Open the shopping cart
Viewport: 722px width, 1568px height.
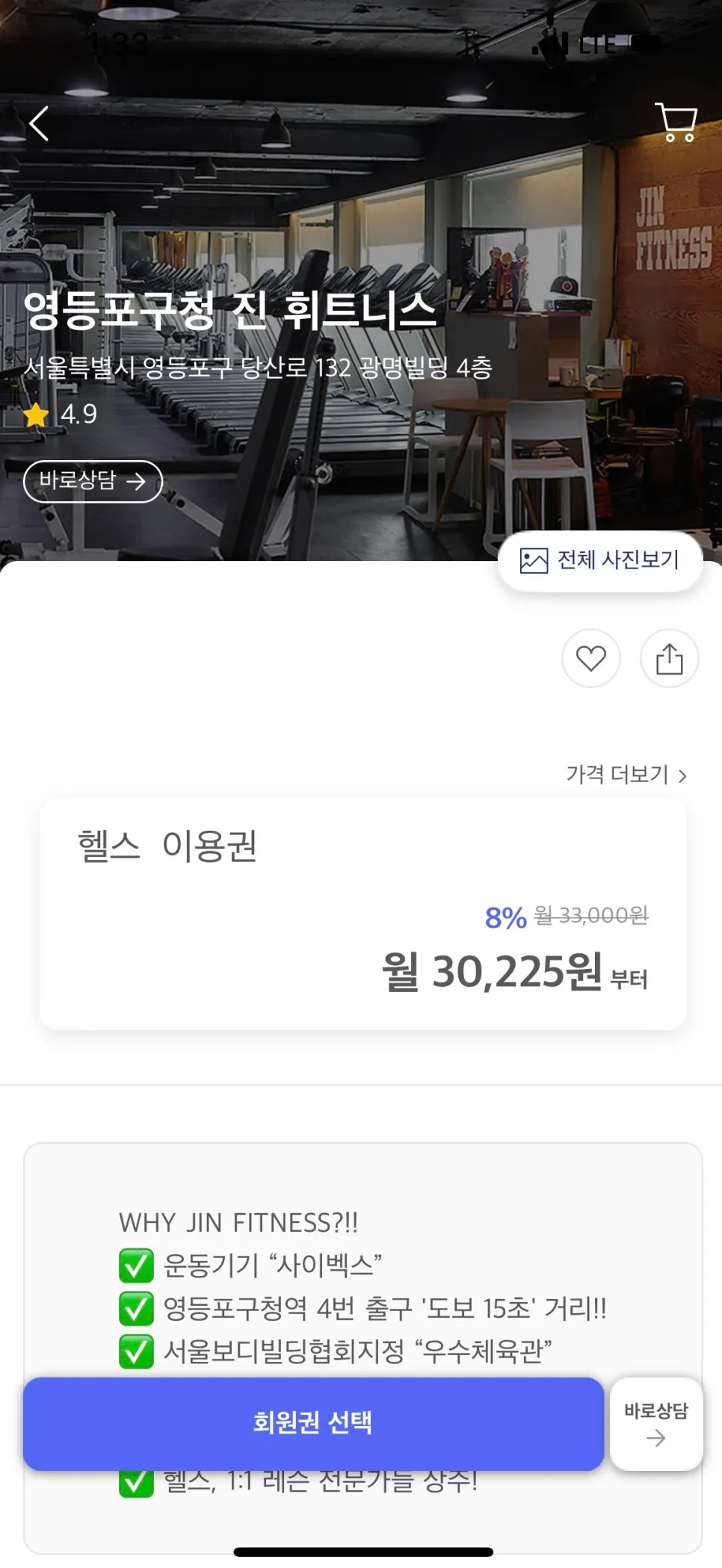(676, 123)
